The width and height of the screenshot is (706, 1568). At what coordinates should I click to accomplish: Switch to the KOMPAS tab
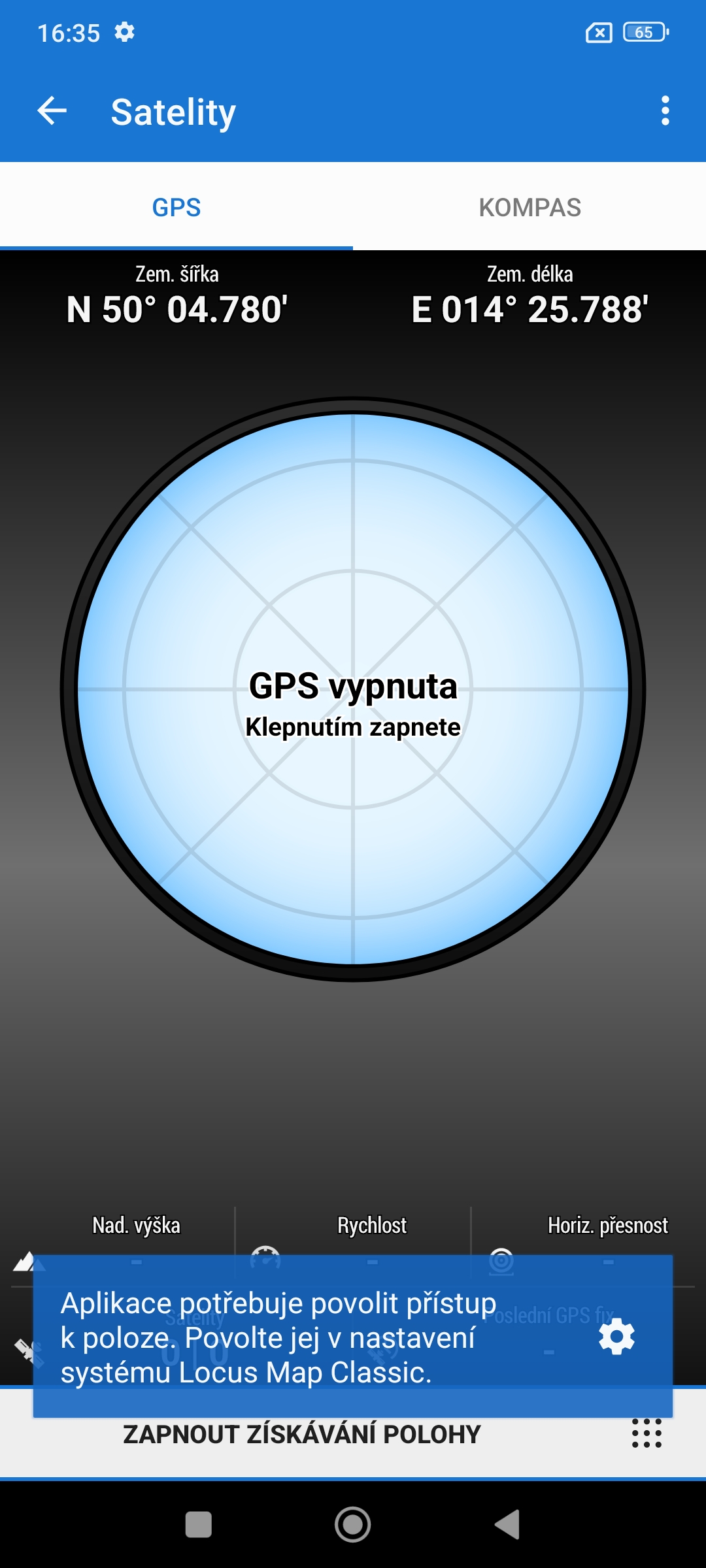click(x=529, y=208)
